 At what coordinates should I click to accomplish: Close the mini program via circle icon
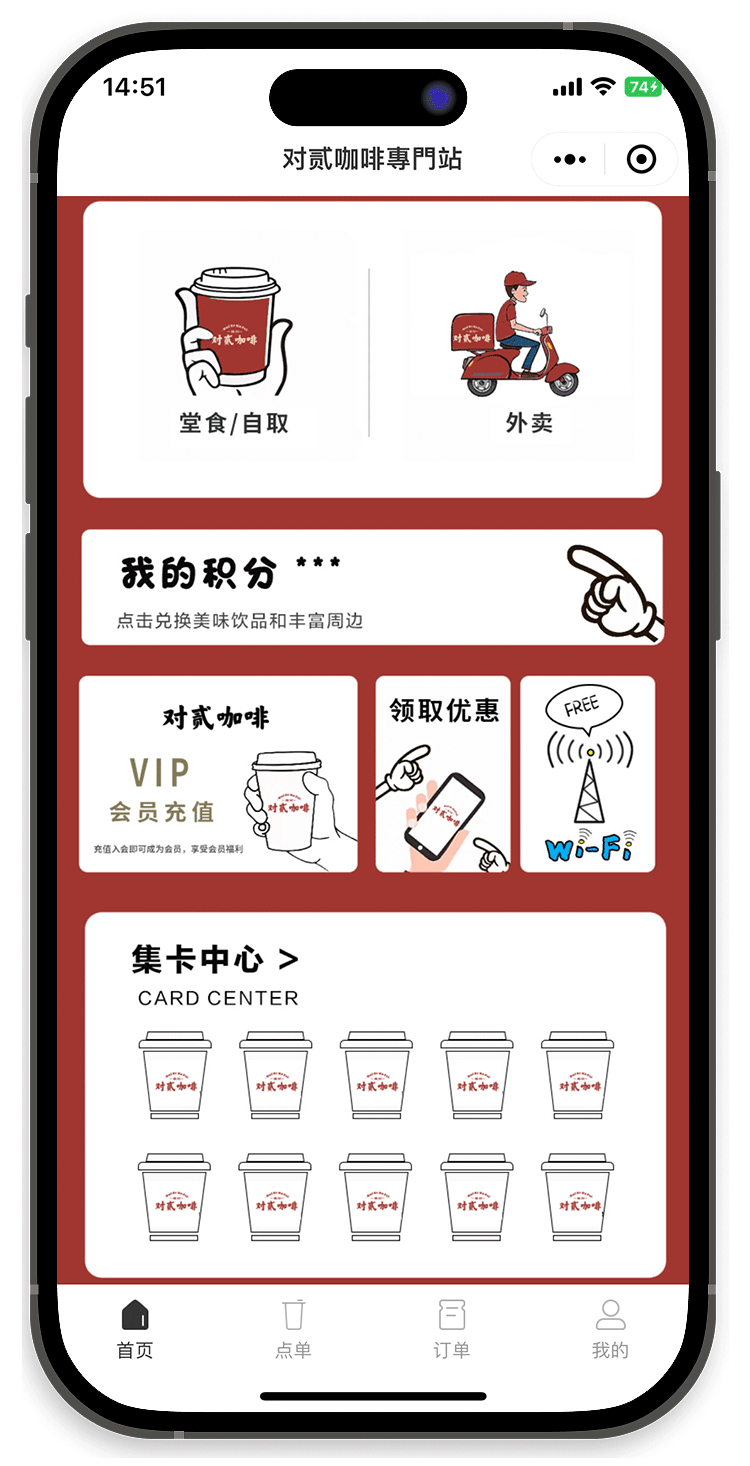tap(641, 159)
